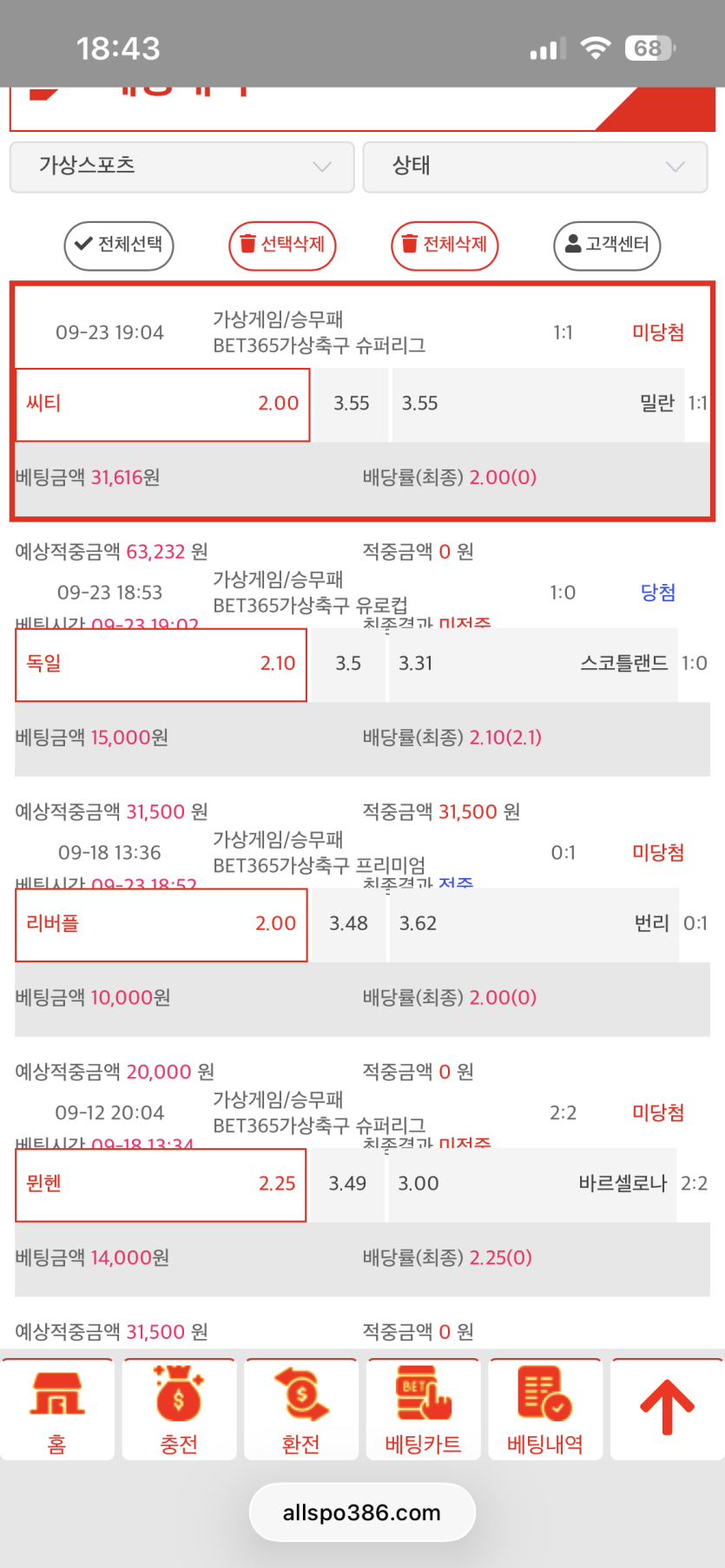Open the 가상스포츠 dropdown
The image size is (725, 1568).
181,167
